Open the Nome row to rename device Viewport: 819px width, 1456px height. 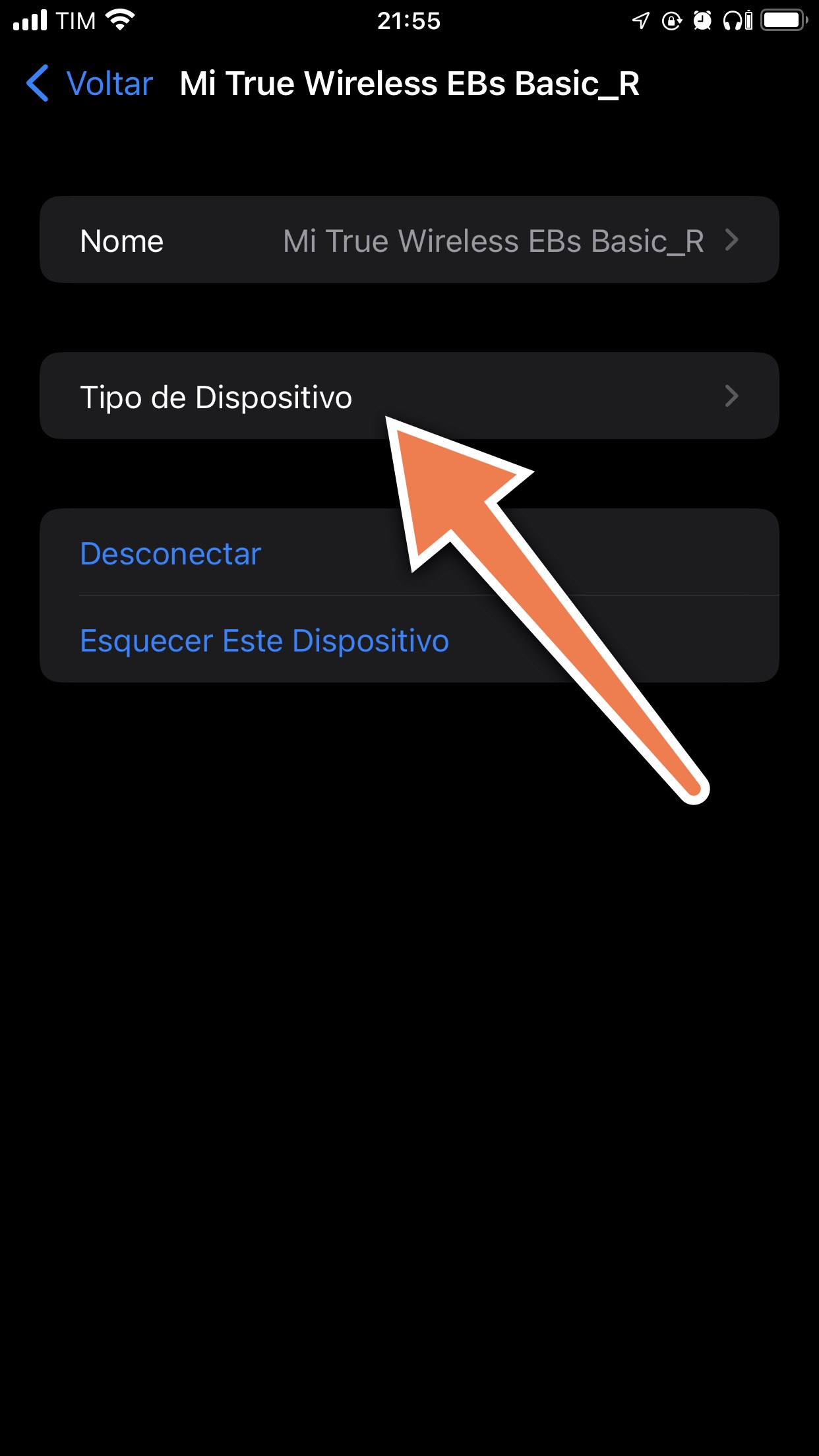[x=409, y=240]
